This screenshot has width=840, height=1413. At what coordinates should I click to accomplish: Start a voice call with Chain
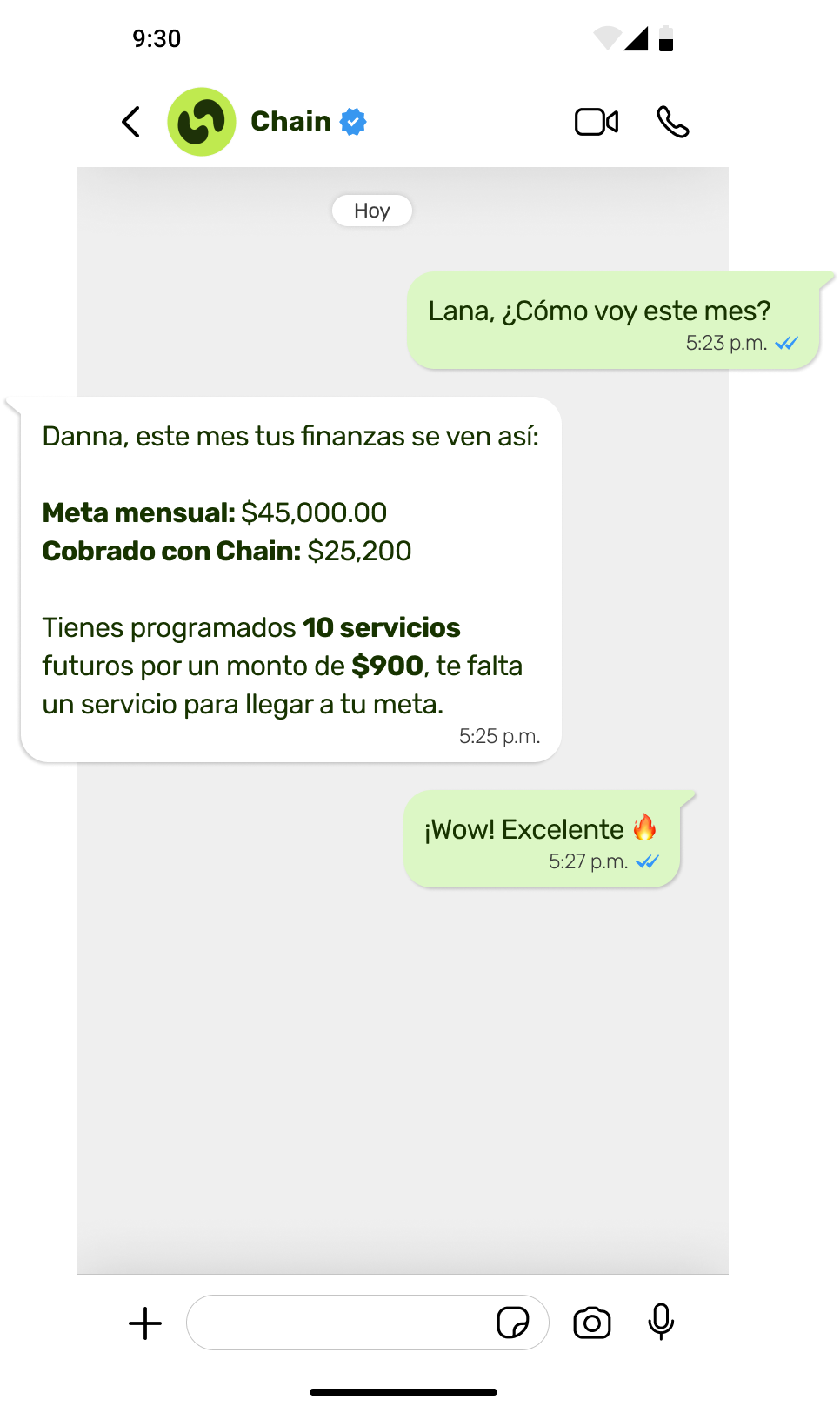point(672,122)
